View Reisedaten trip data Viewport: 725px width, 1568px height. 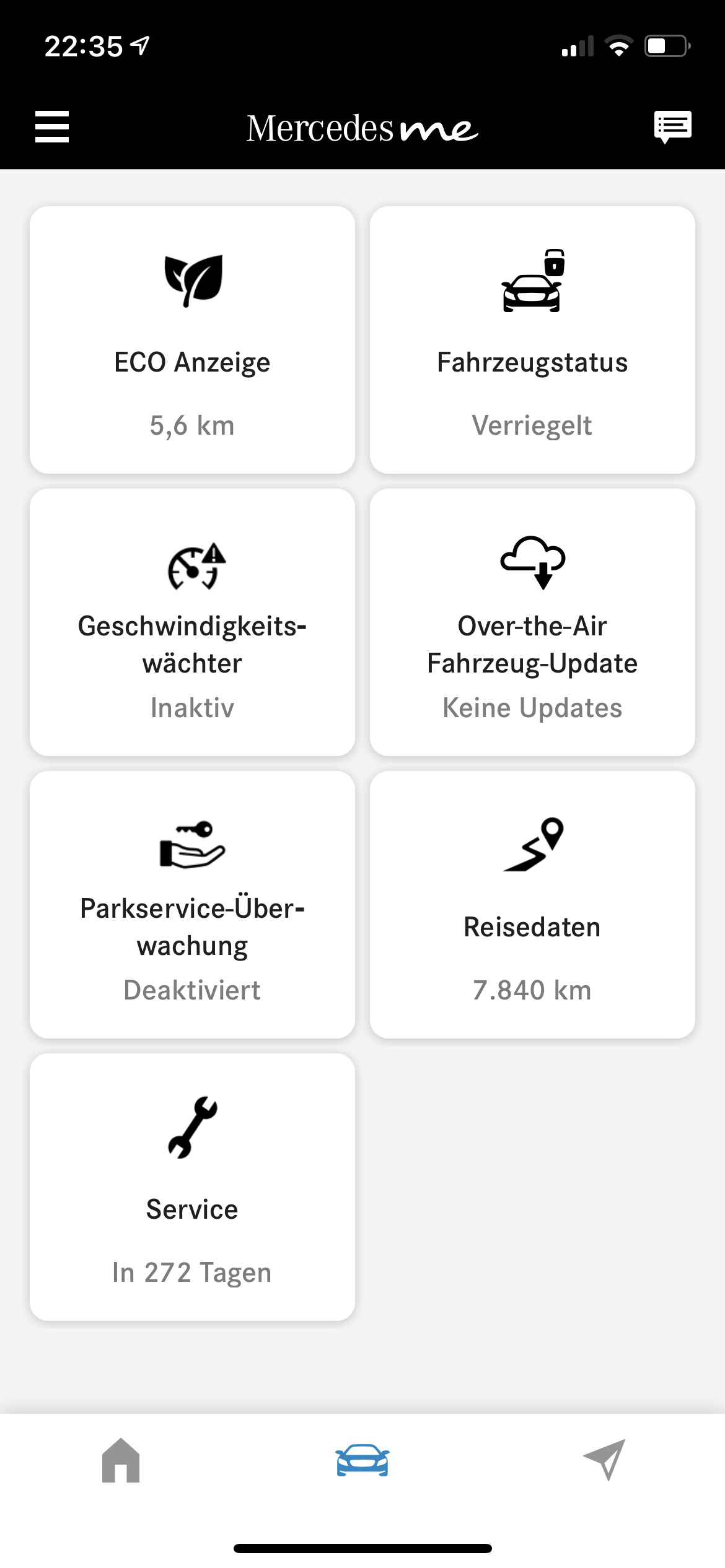click(532, 905)
